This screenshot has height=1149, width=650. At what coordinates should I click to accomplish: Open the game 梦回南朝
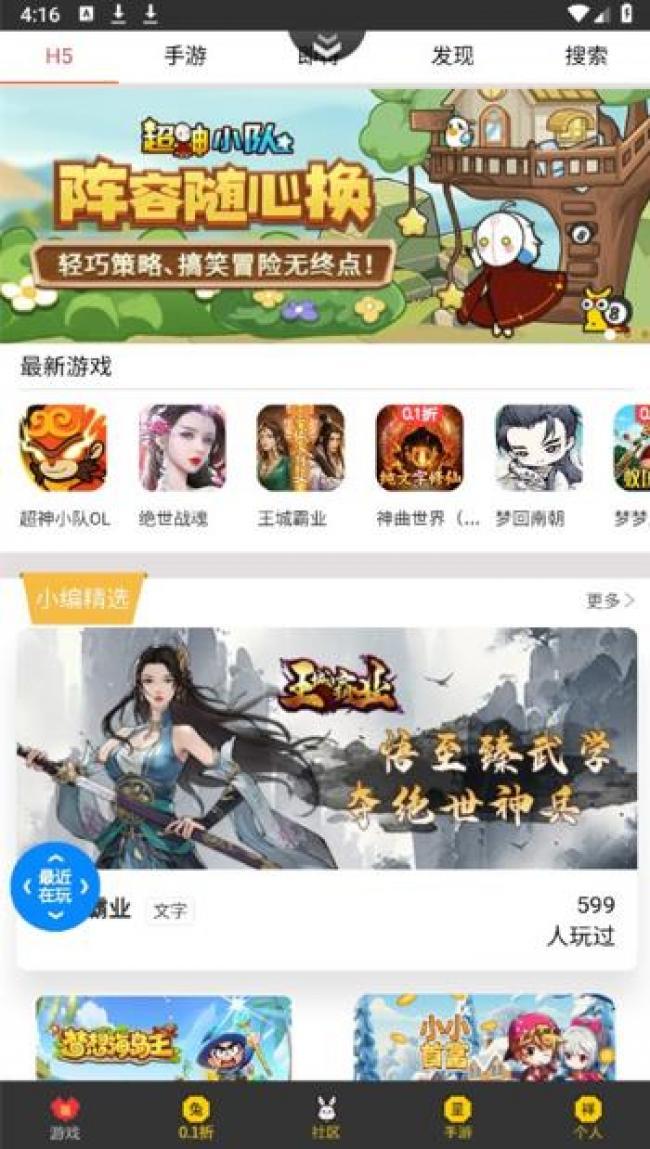538,448
